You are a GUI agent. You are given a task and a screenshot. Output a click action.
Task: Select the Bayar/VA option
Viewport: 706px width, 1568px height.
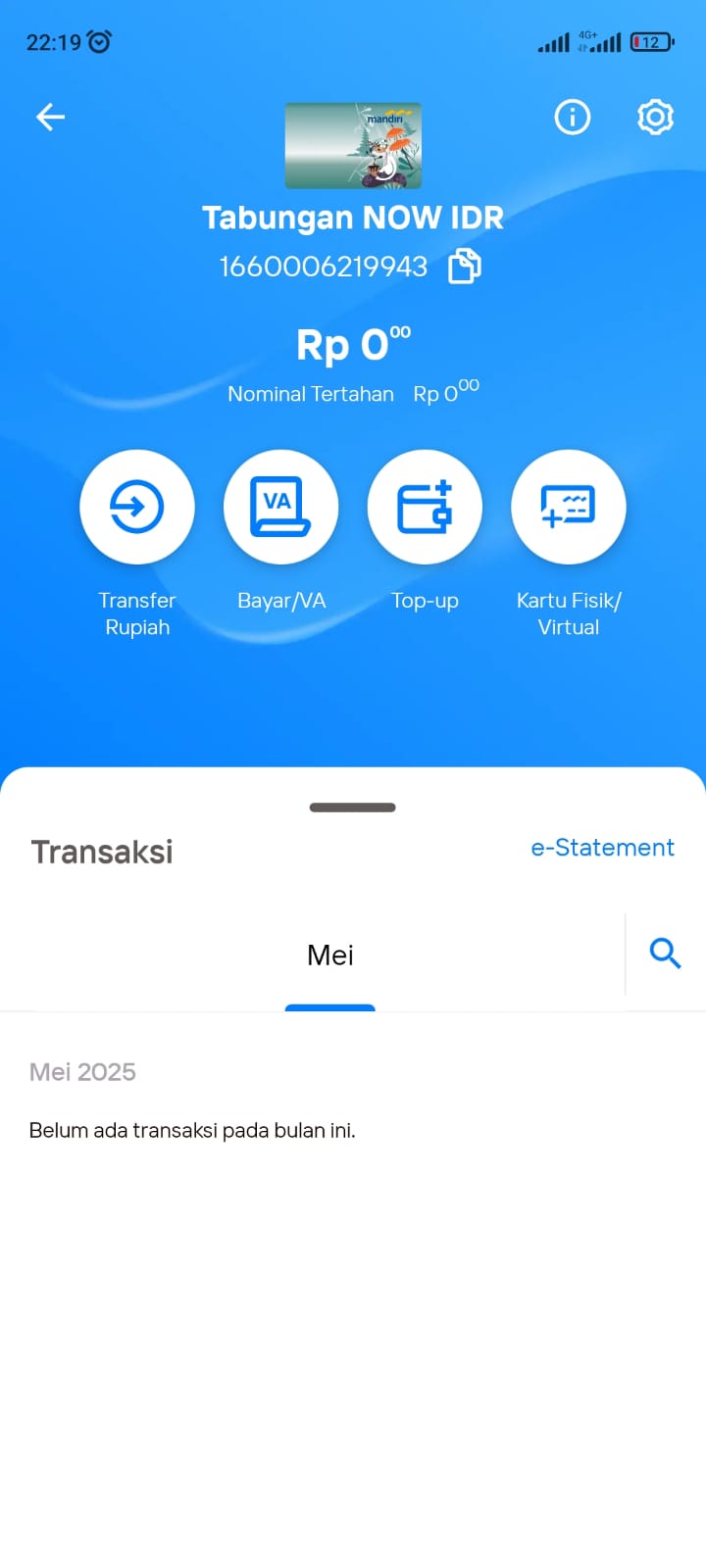tap(281, 507)
